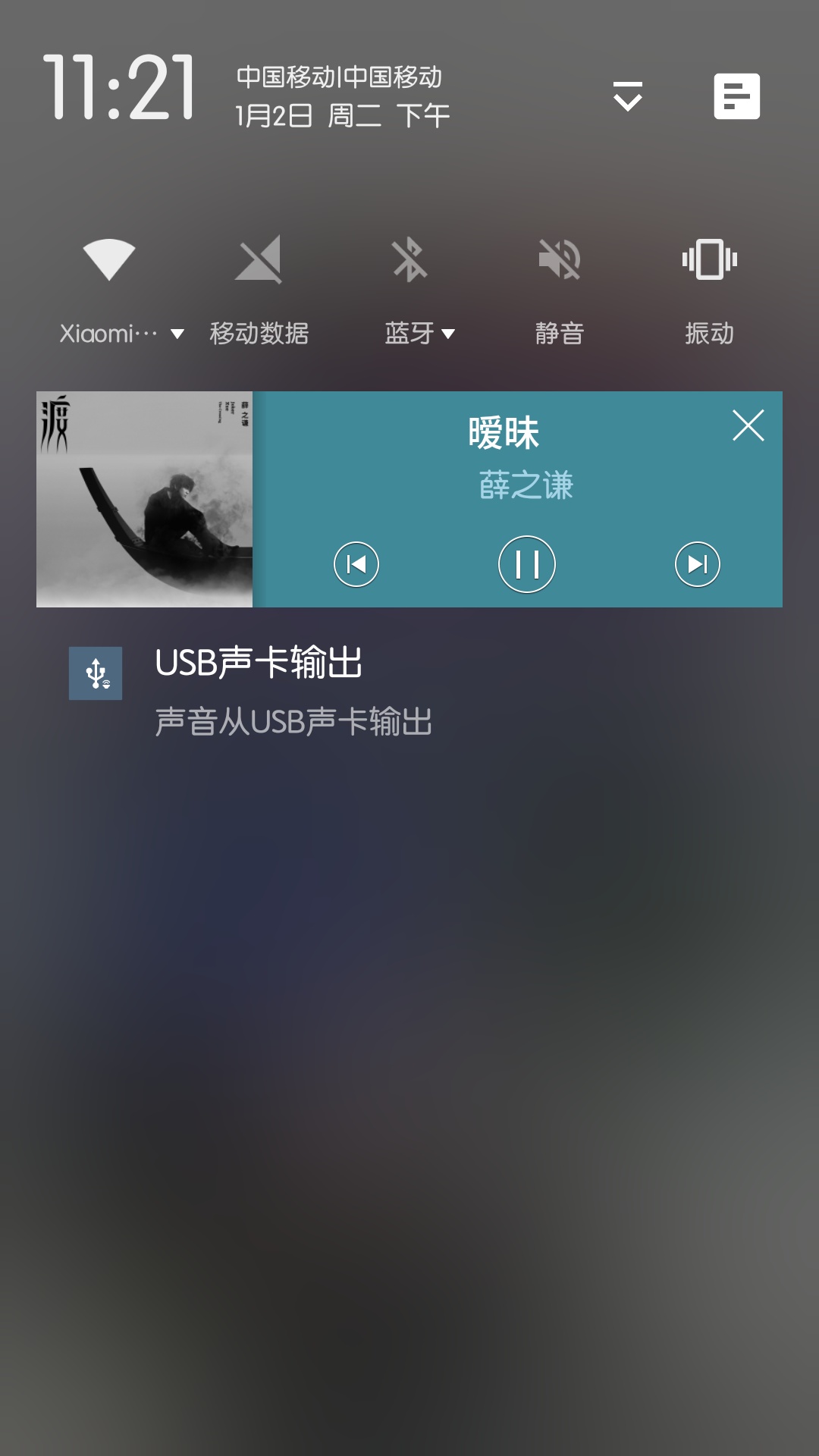
Task: Skip to the previous track
Action: [x=356, y=564]
